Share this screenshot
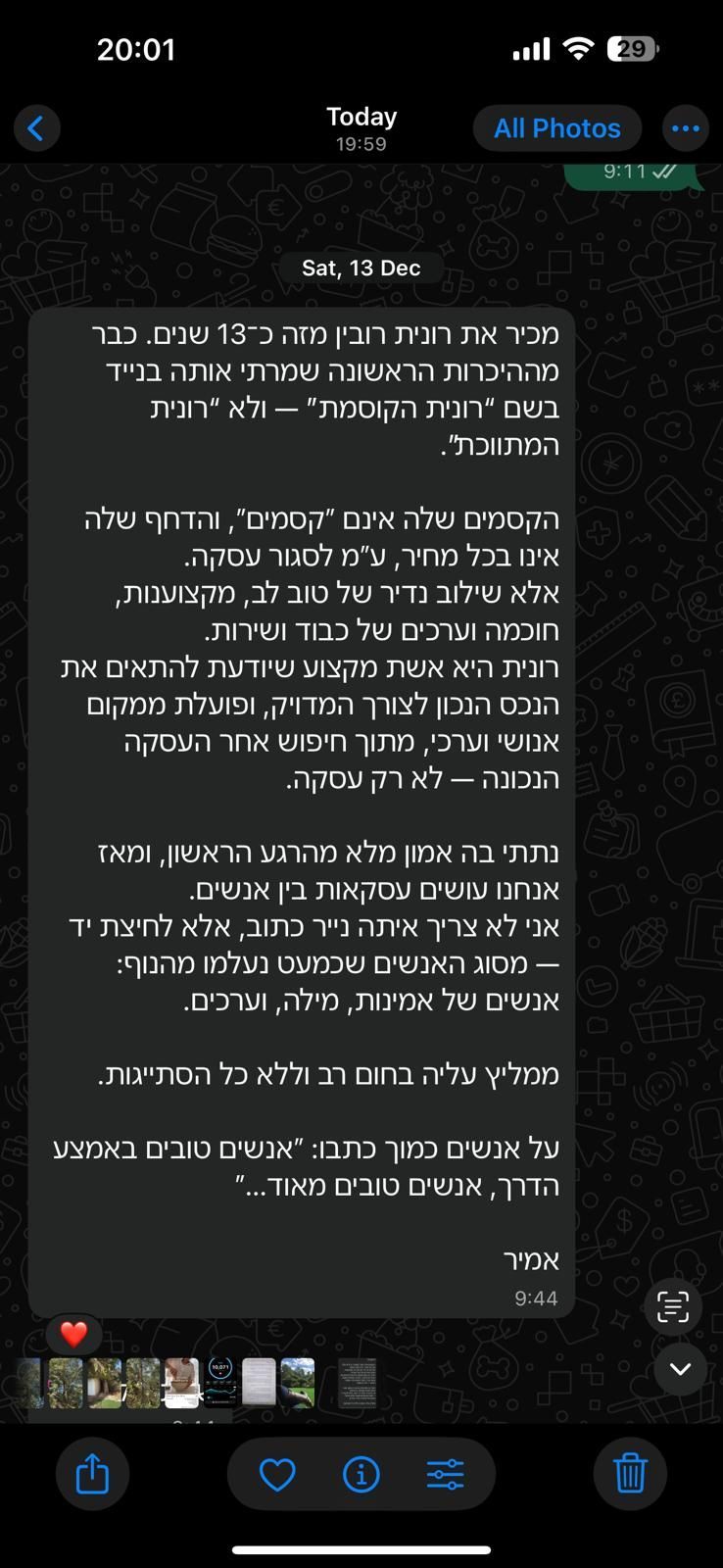This screenshot has width=723, height=1568. pyautogui.click(x=92, y=1473)
